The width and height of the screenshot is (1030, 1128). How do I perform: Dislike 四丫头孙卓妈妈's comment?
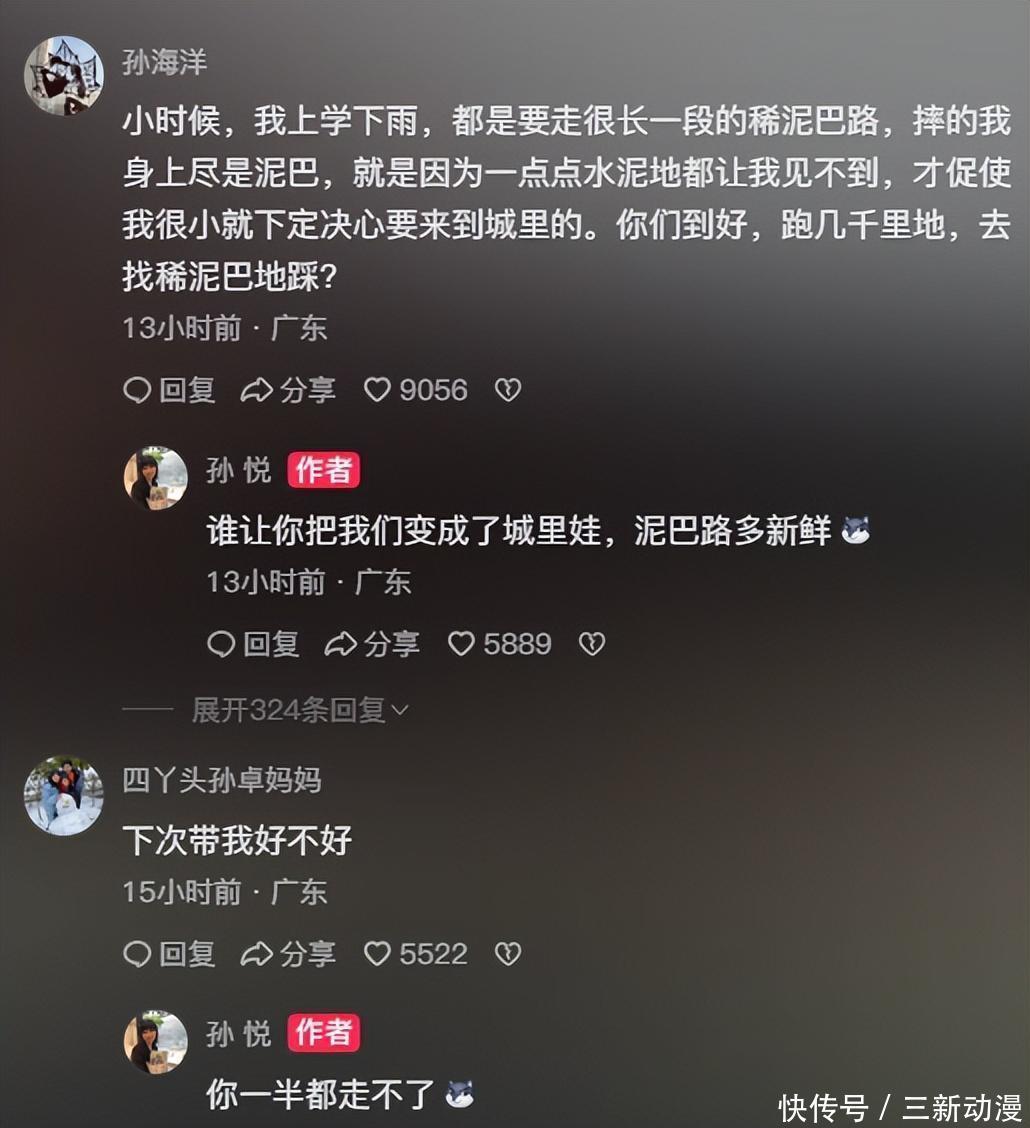[508, 954]
